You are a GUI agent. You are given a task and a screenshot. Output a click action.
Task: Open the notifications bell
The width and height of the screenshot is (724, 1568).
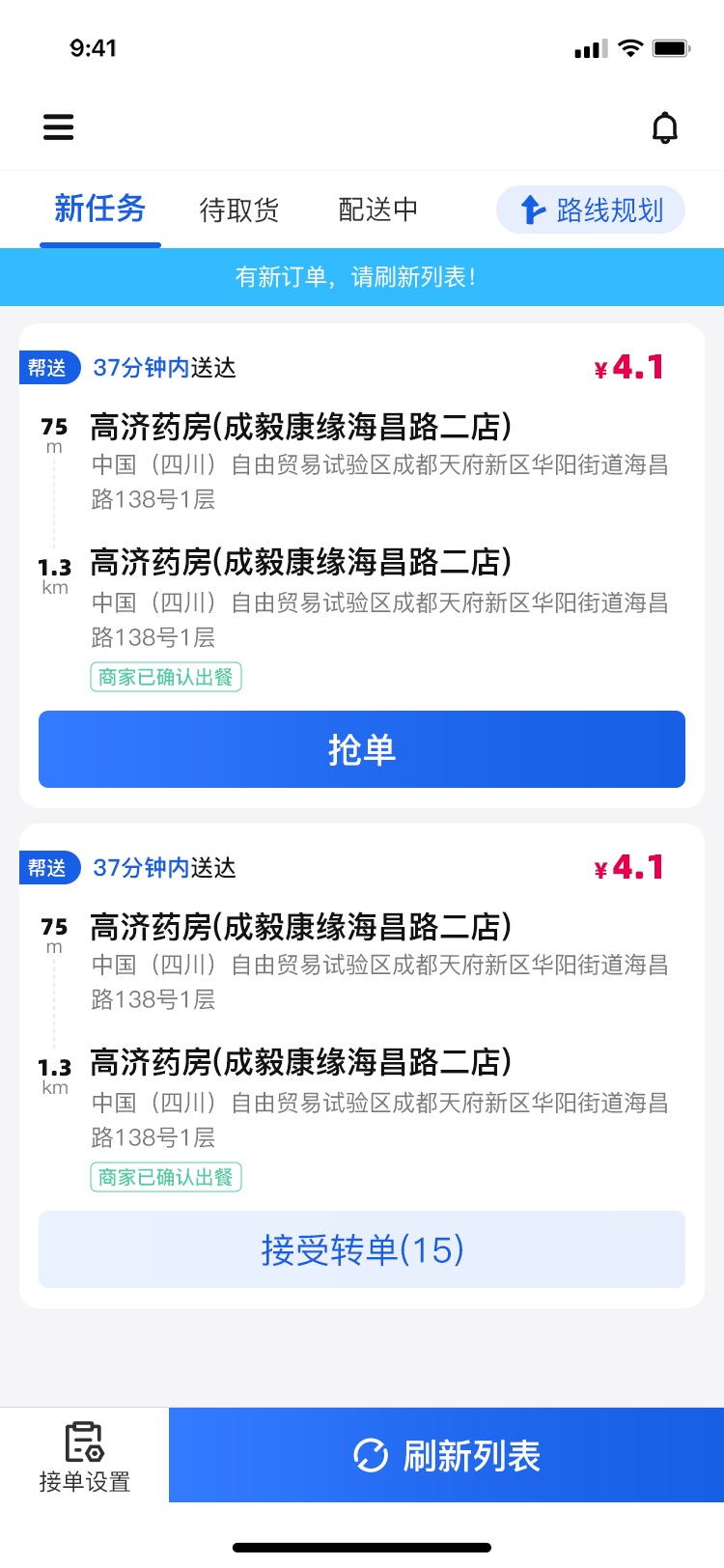[x=665, y=127]
